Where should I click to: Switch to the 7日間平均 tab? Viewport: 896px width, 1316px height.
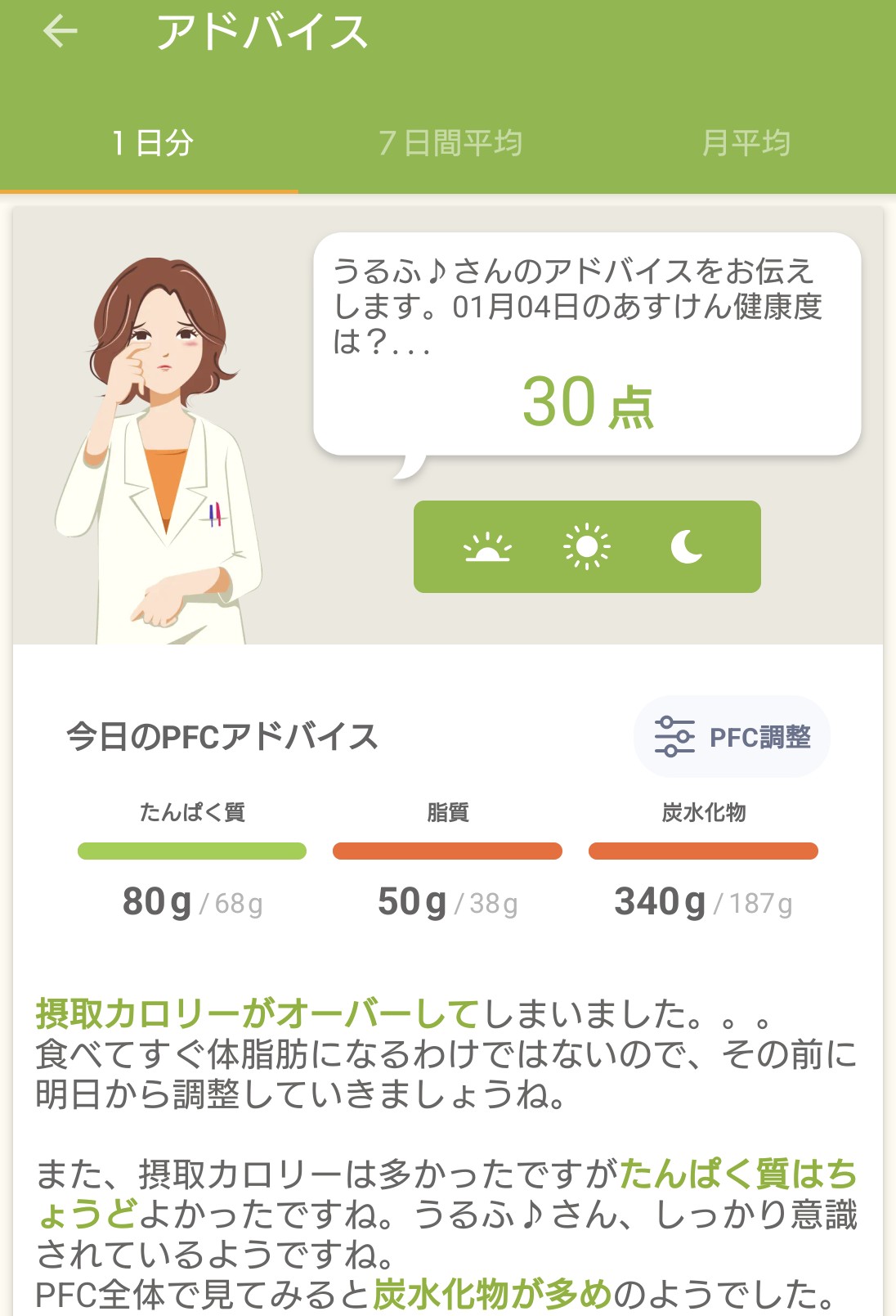[450, 143]
